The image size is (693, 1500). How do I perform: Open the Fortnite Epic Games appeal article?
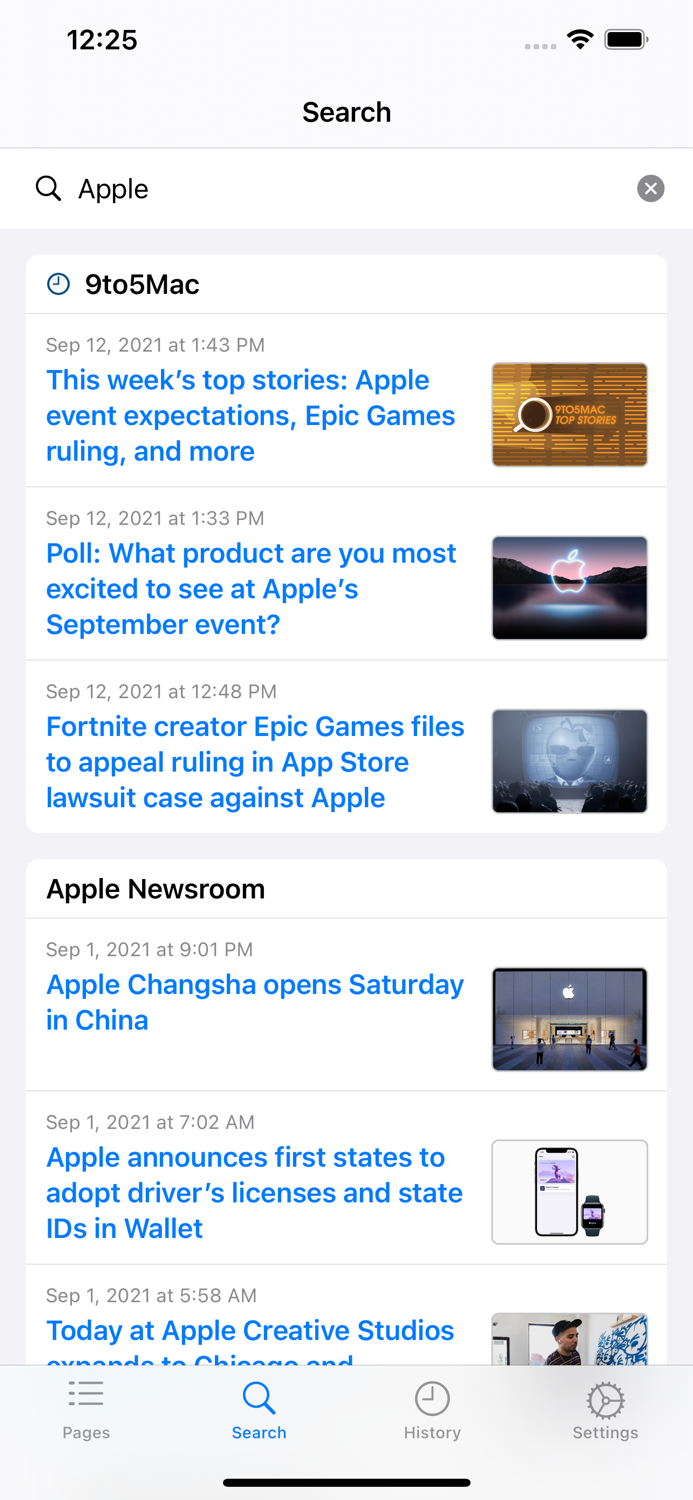coord(255,761)
